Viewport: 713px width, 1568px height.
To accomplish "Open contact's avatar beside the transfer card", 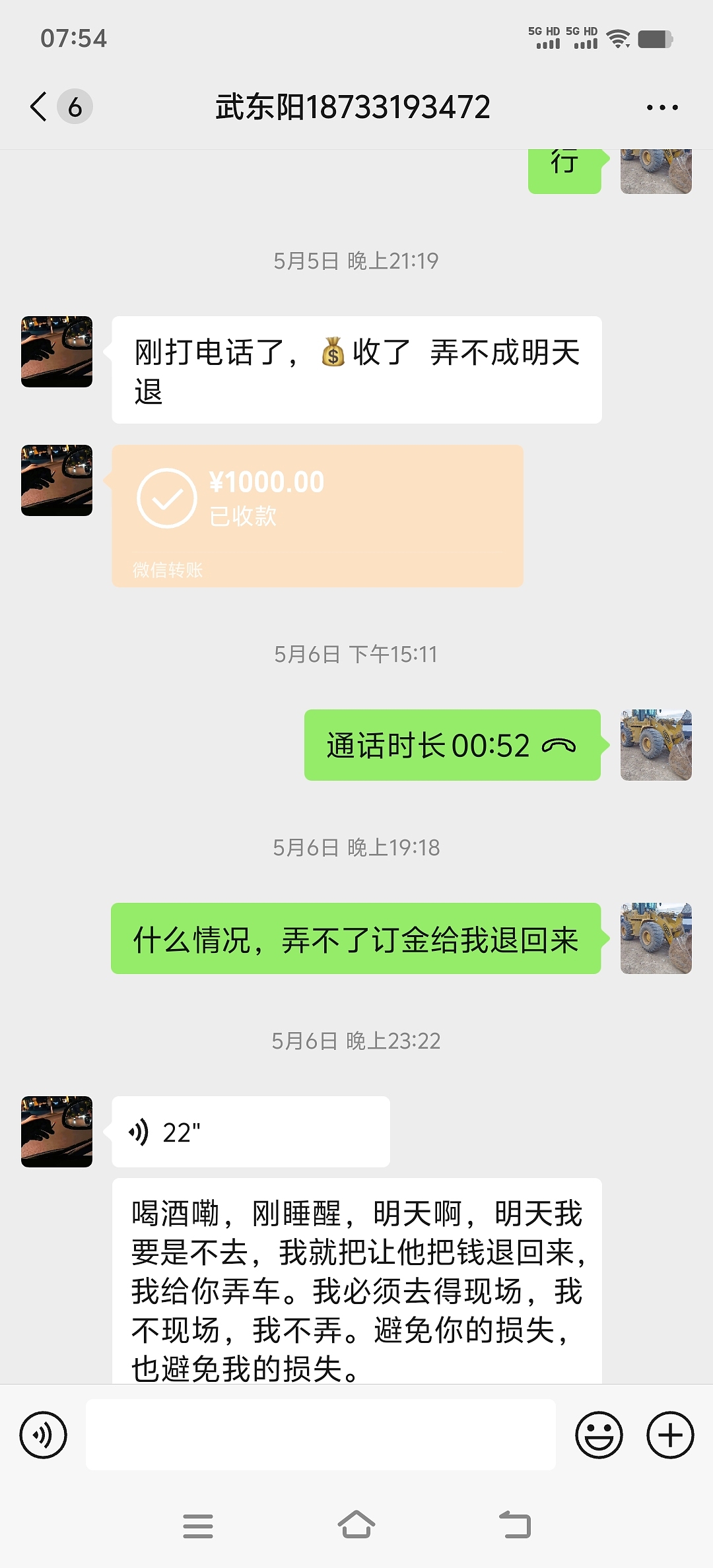I will 57,480.
